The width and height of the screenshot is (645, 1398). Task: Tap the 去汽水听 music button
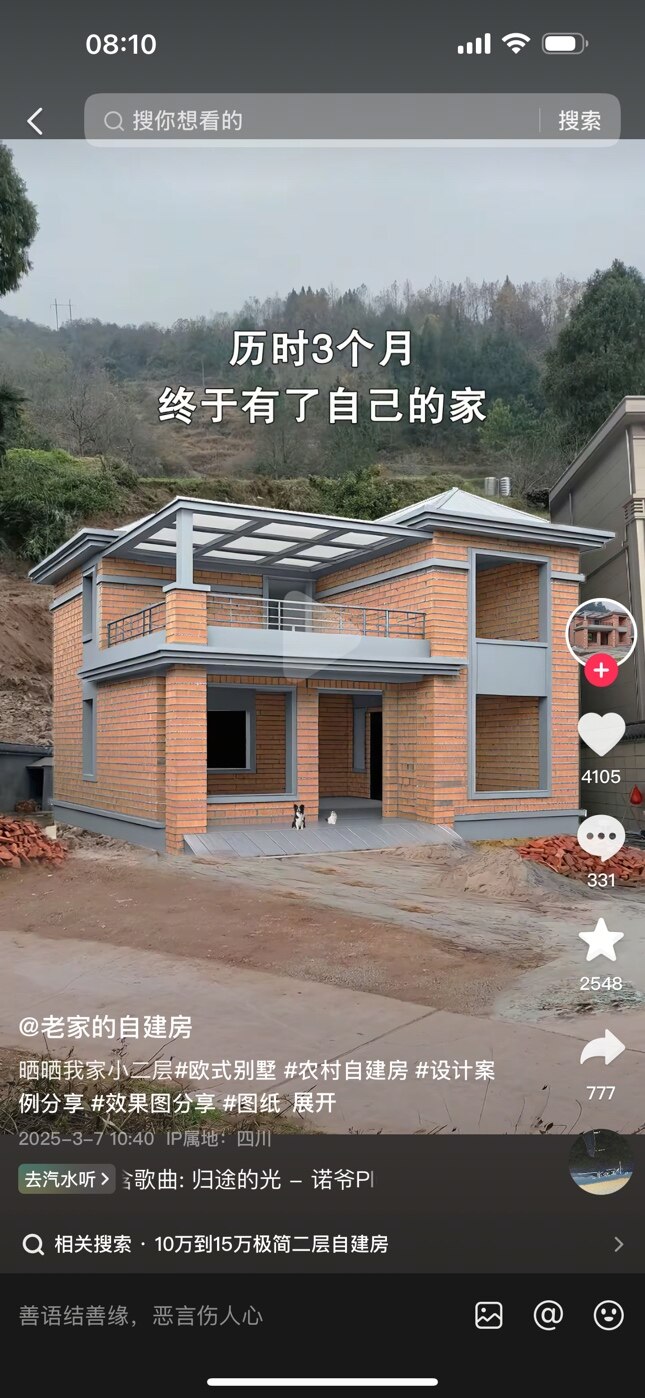coord(66,1179)
